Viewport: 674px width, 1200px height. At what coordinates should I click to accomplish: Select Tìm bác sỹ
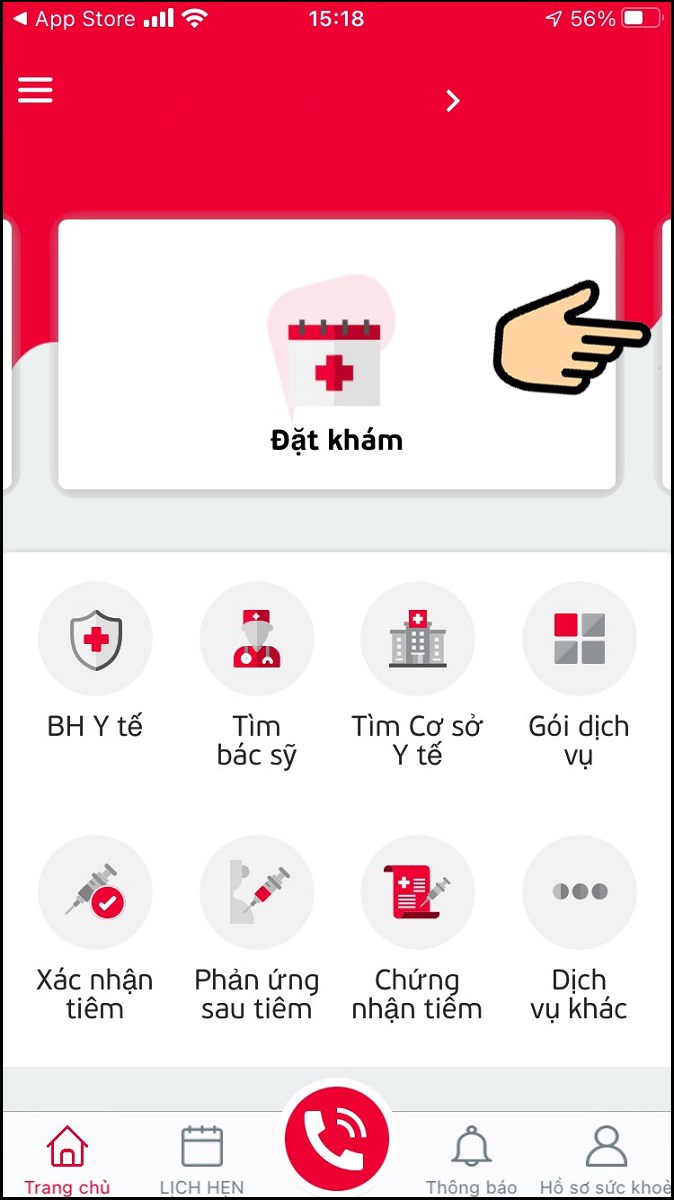257,639
